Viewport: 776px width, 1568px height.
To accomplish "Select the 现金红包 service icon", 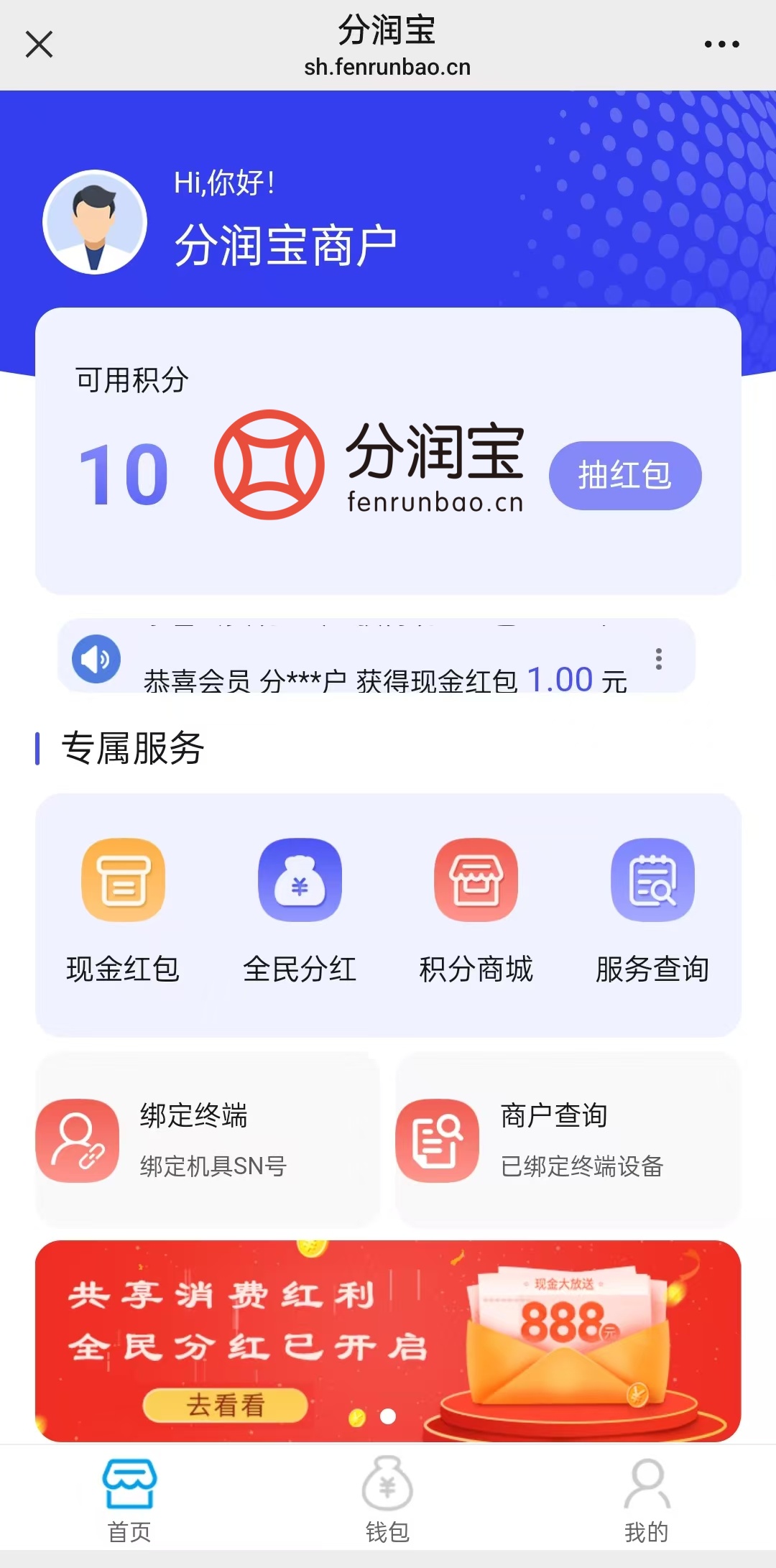I will coord(123,880).
